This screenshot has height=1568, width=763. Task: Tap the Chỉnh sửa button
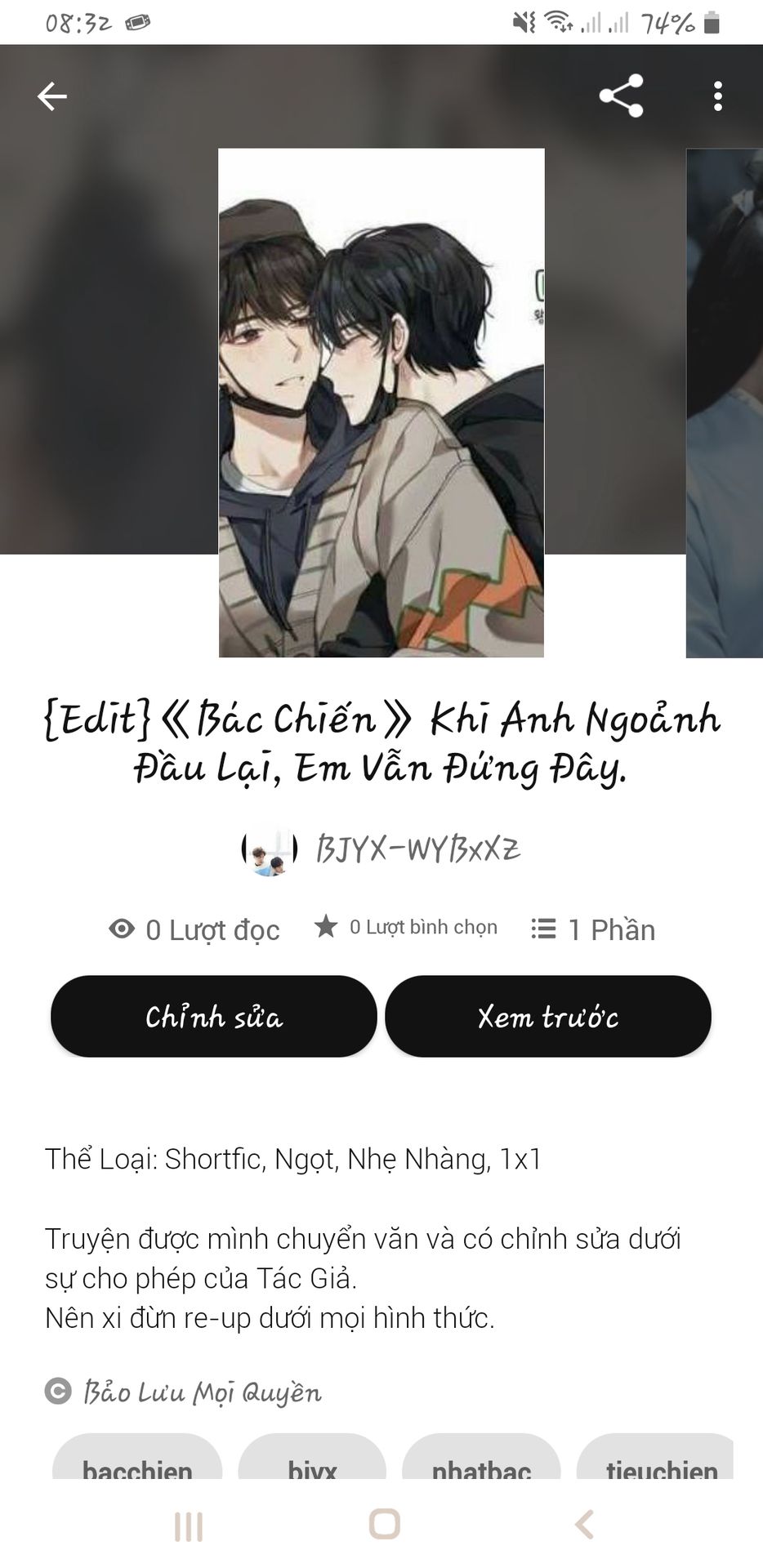[214, 1017]
